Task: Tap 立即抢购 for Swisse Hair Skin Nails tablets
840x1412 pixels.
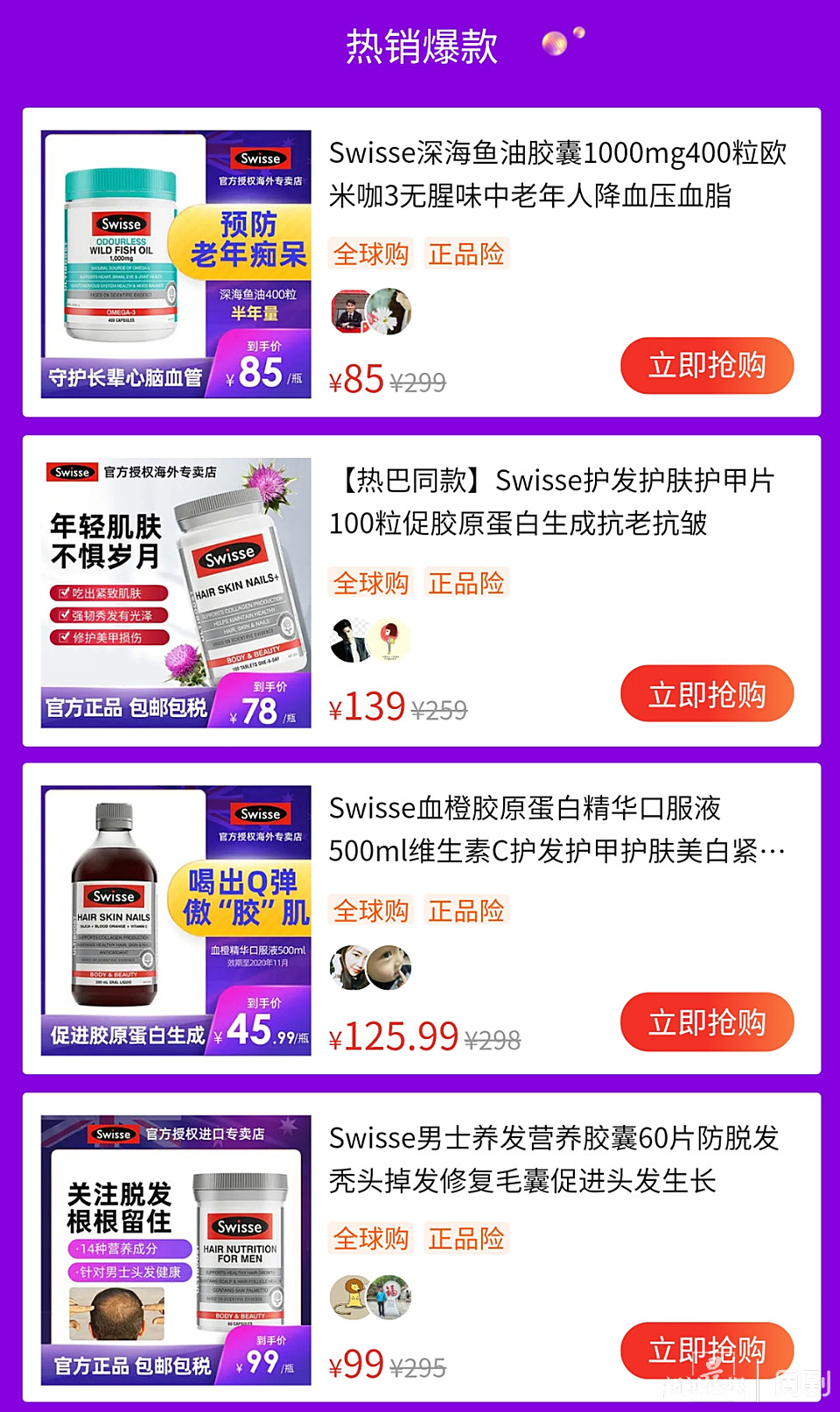Action: point(707,694)
